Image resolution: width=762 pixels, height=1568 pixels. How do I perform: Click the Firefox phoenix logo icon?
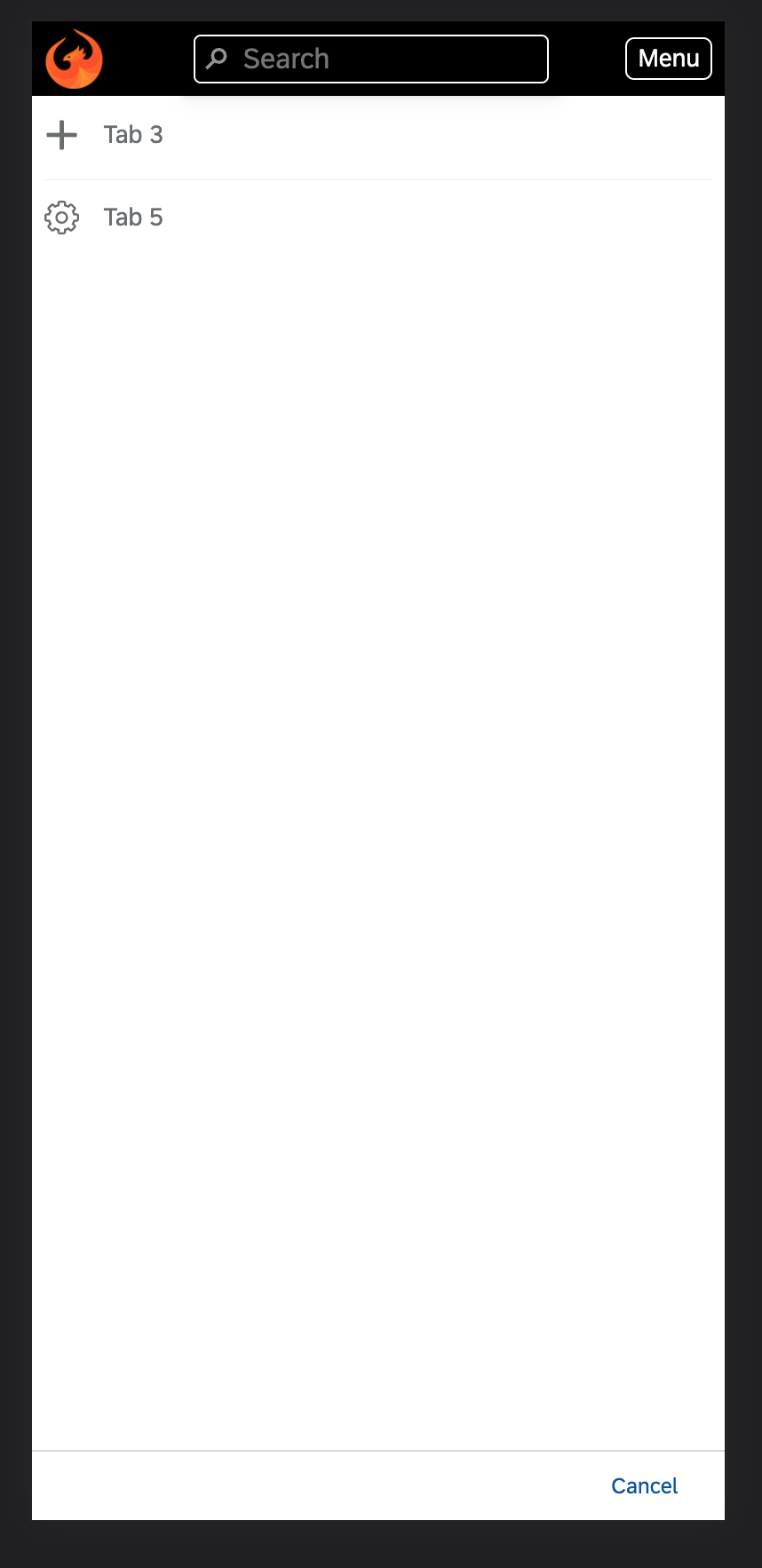pos(74,59)
